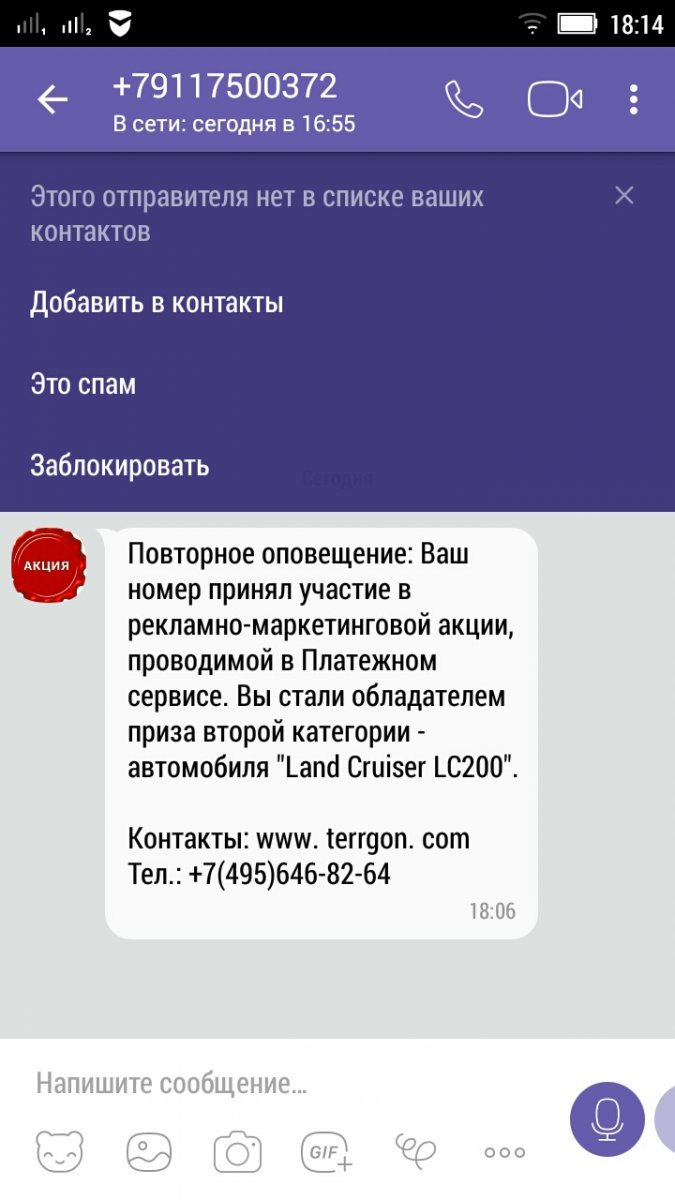
Task: Report sender via Это спам
Action: 83,385
